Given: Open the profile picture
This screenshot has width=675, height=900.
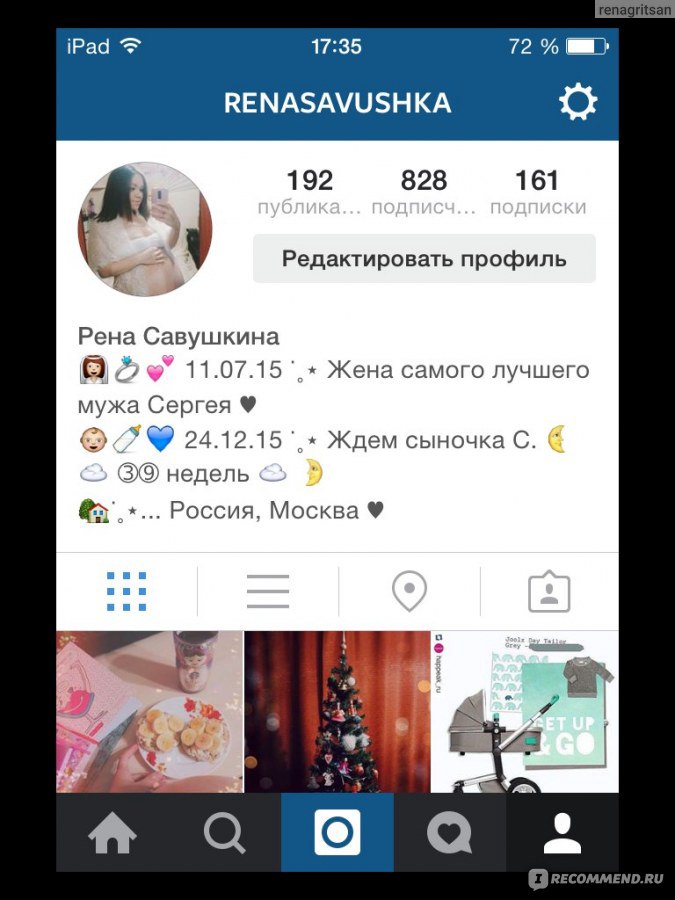Looking at the screenshot, I should (145, 229).
